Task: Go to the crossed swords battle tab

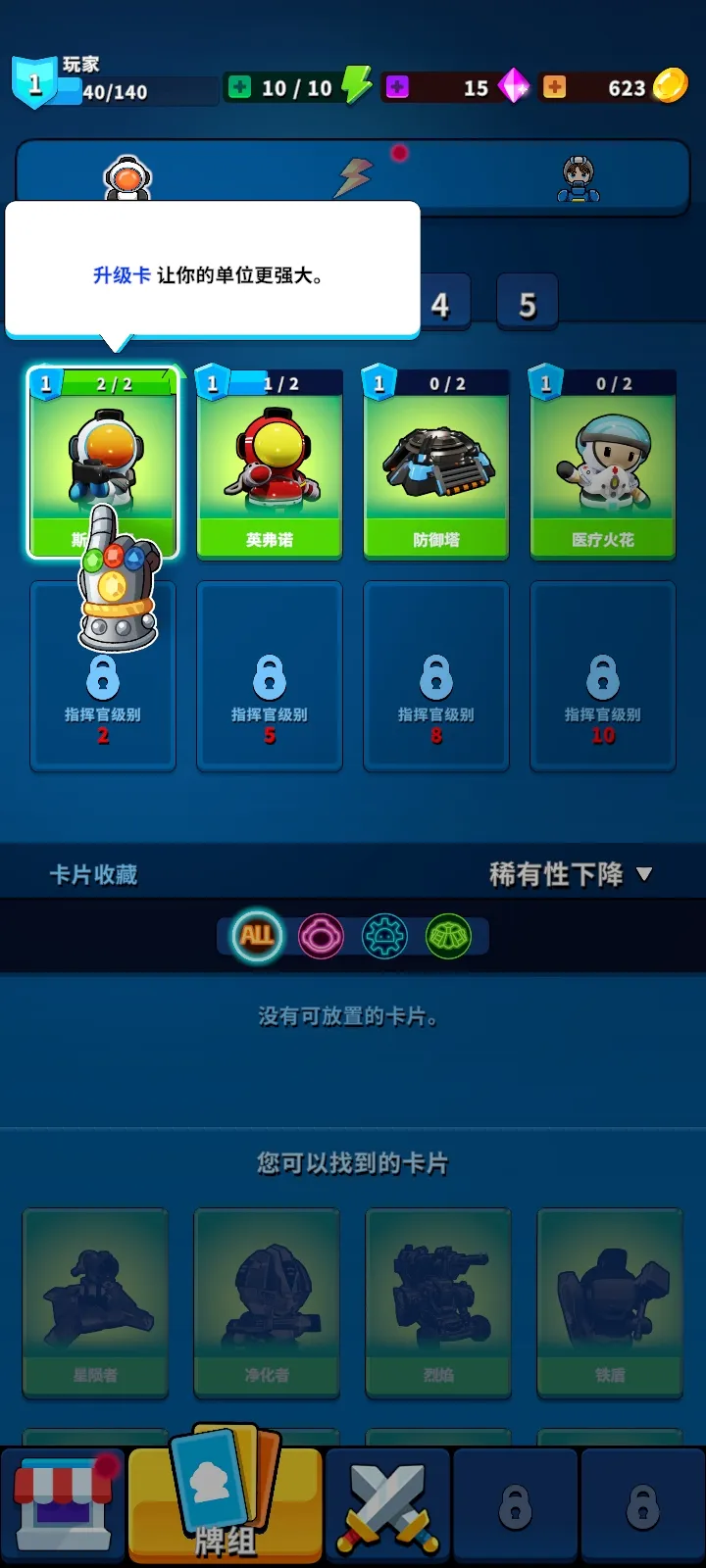Action: (388, 1506)
